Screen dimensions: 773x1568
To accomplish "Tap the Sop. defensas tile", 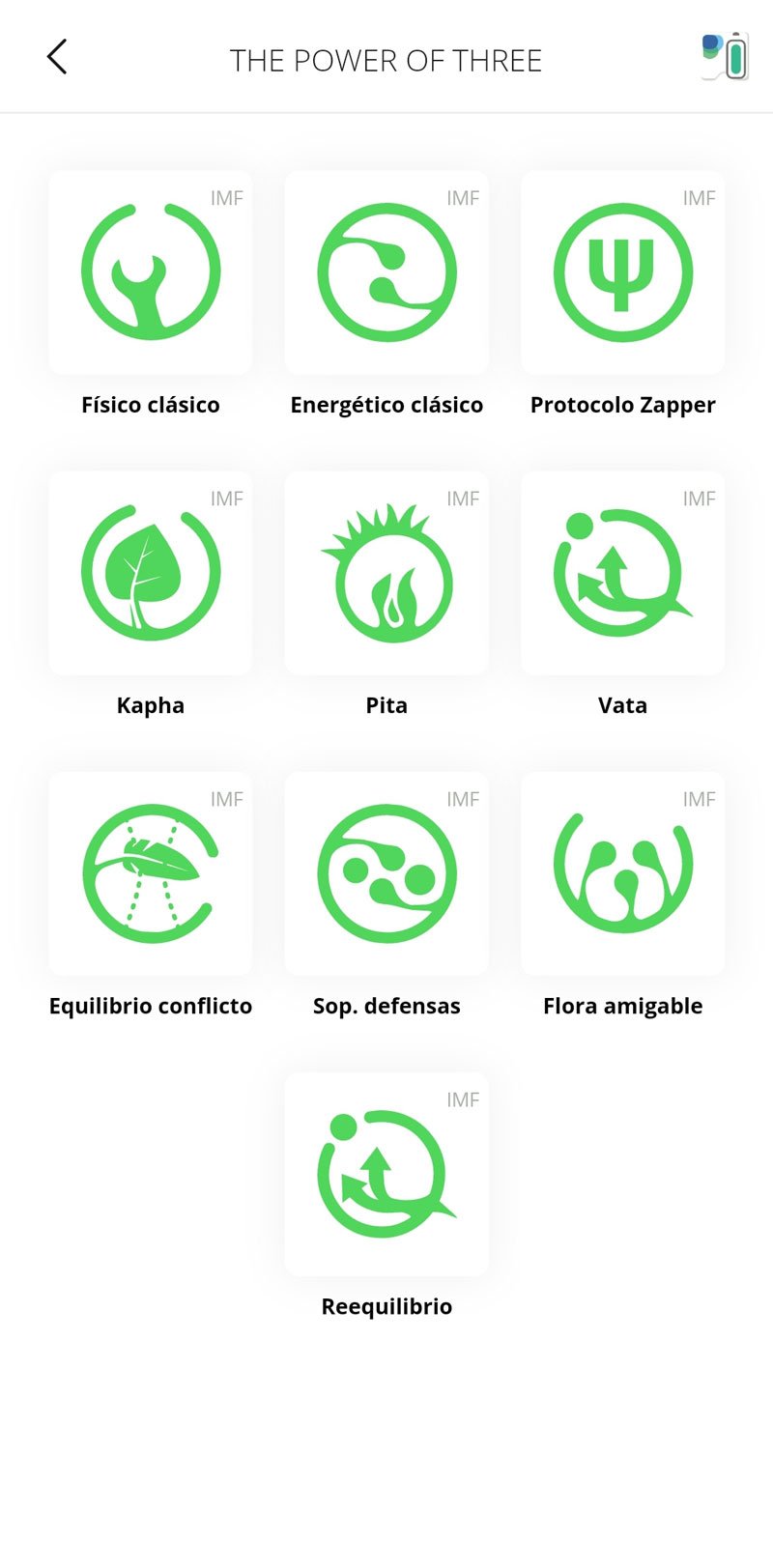I will [x=386, y=874].
